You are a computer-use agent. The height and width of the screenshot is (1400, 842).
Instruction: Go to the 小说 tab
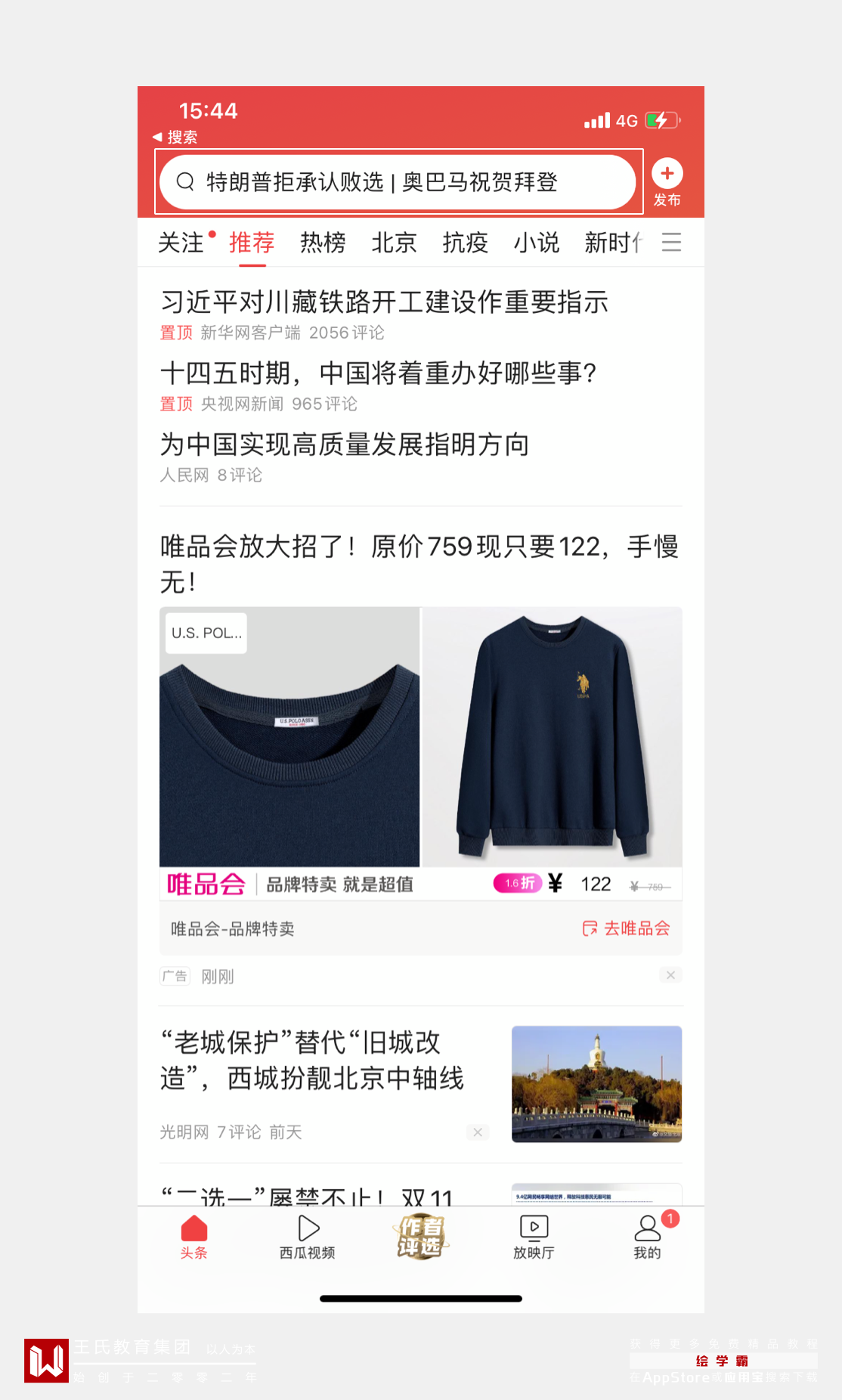coord(536,243)
